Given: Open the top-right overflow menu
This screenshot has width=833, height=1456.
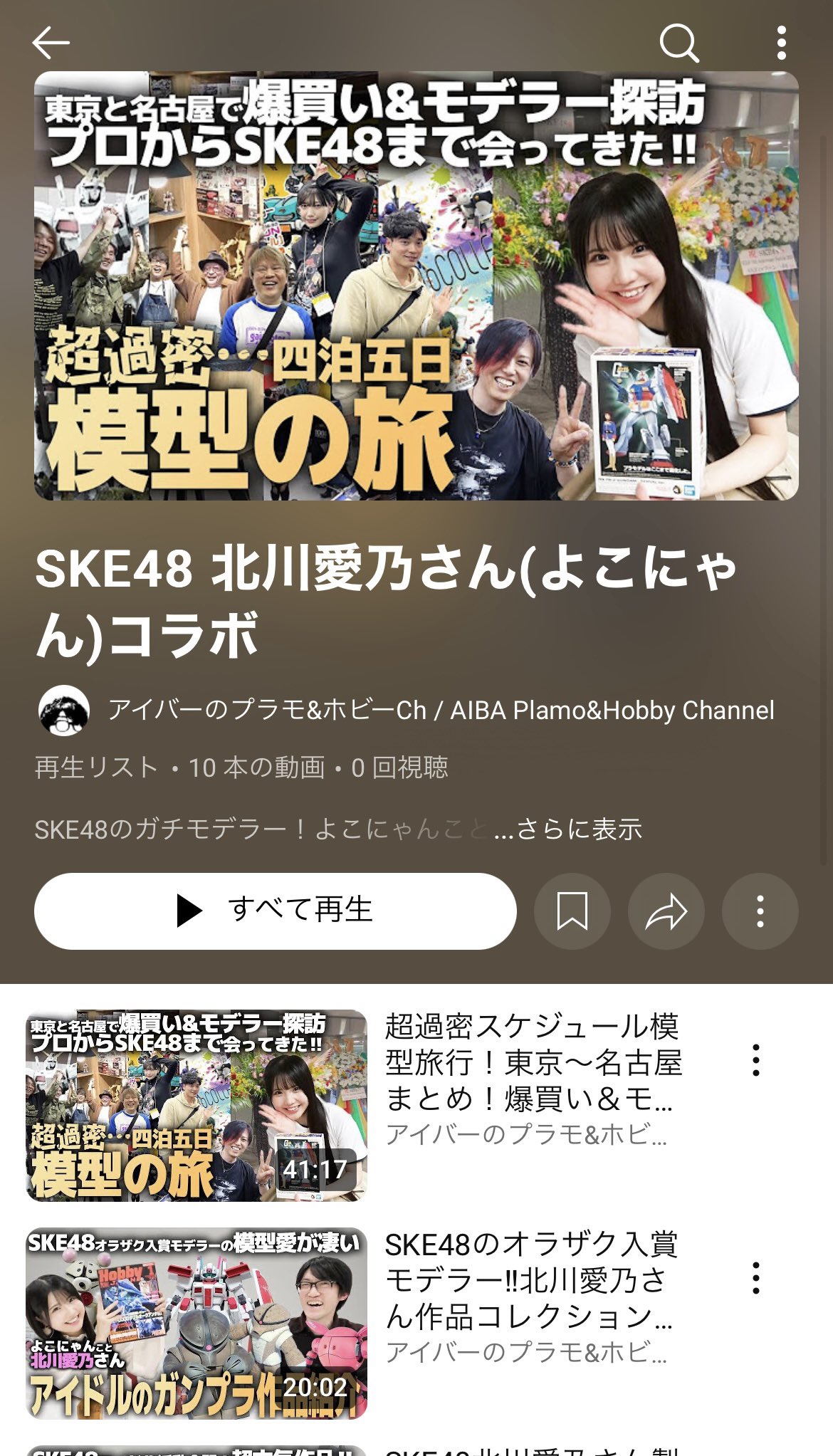Looking at the screenshot, I should [782, 43].
